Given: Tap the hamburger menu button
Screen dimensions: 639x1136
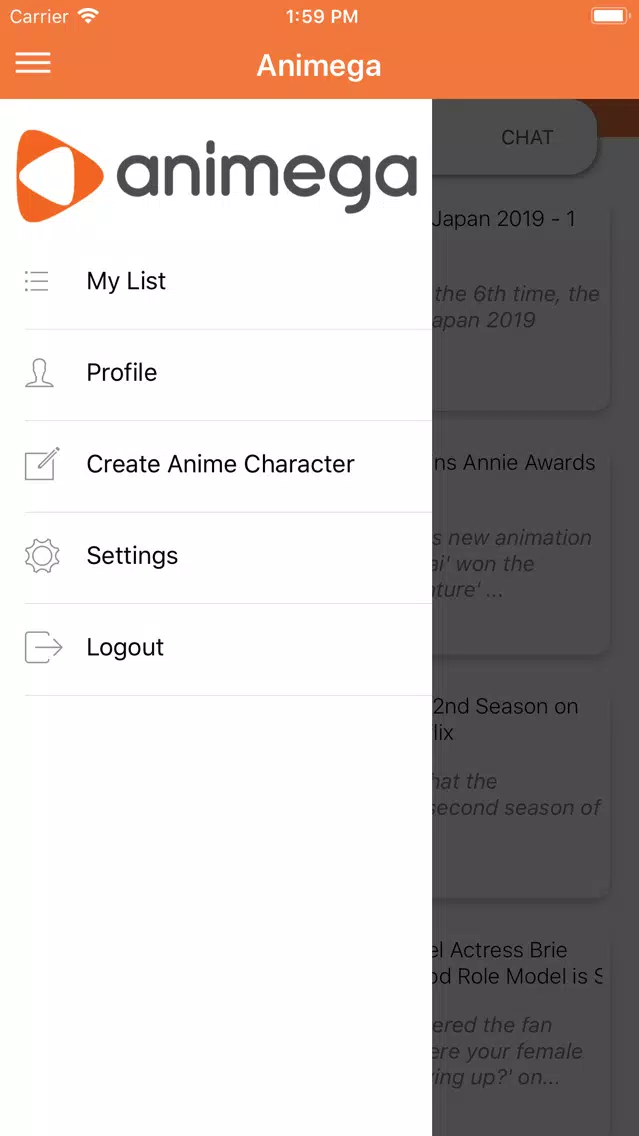Looking at the screenshot, I should 33,64.
